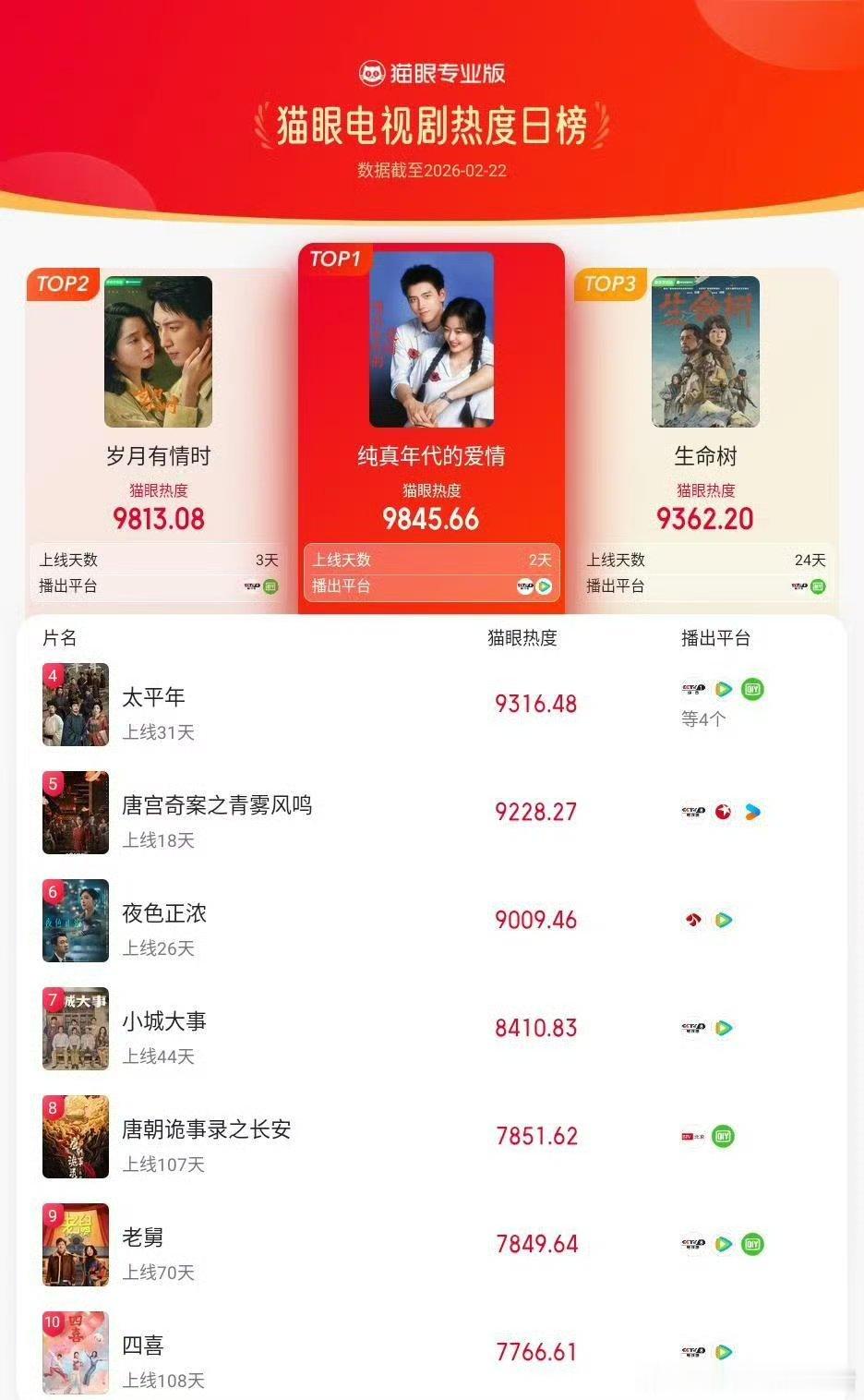864x1400 pixels.
Task: Click the iQIYI icon beside 唐朝诡事录之长安
Action: (723, 1136)
